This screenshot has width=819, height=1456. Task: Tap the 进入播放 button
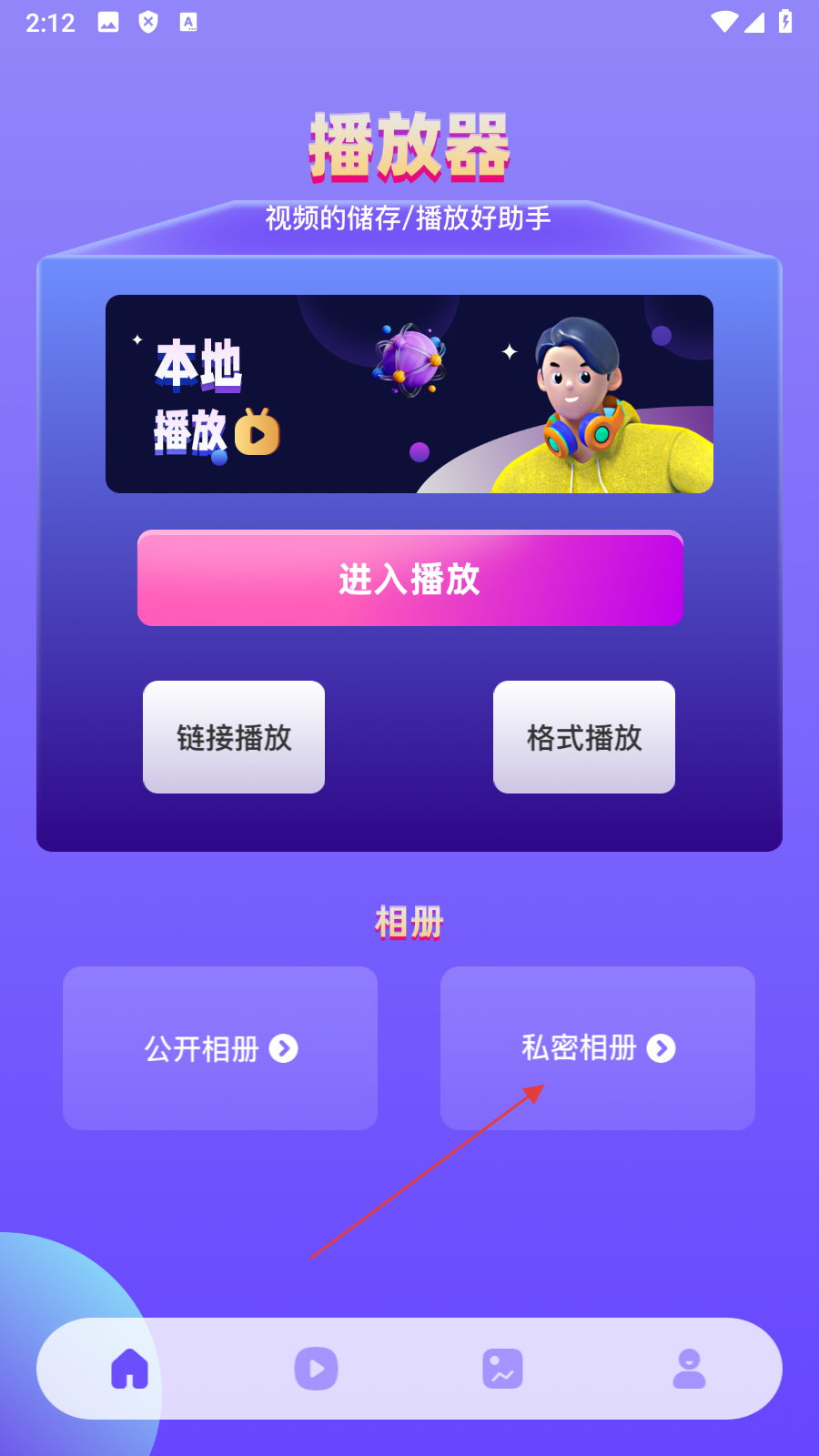tap(409, 579)
